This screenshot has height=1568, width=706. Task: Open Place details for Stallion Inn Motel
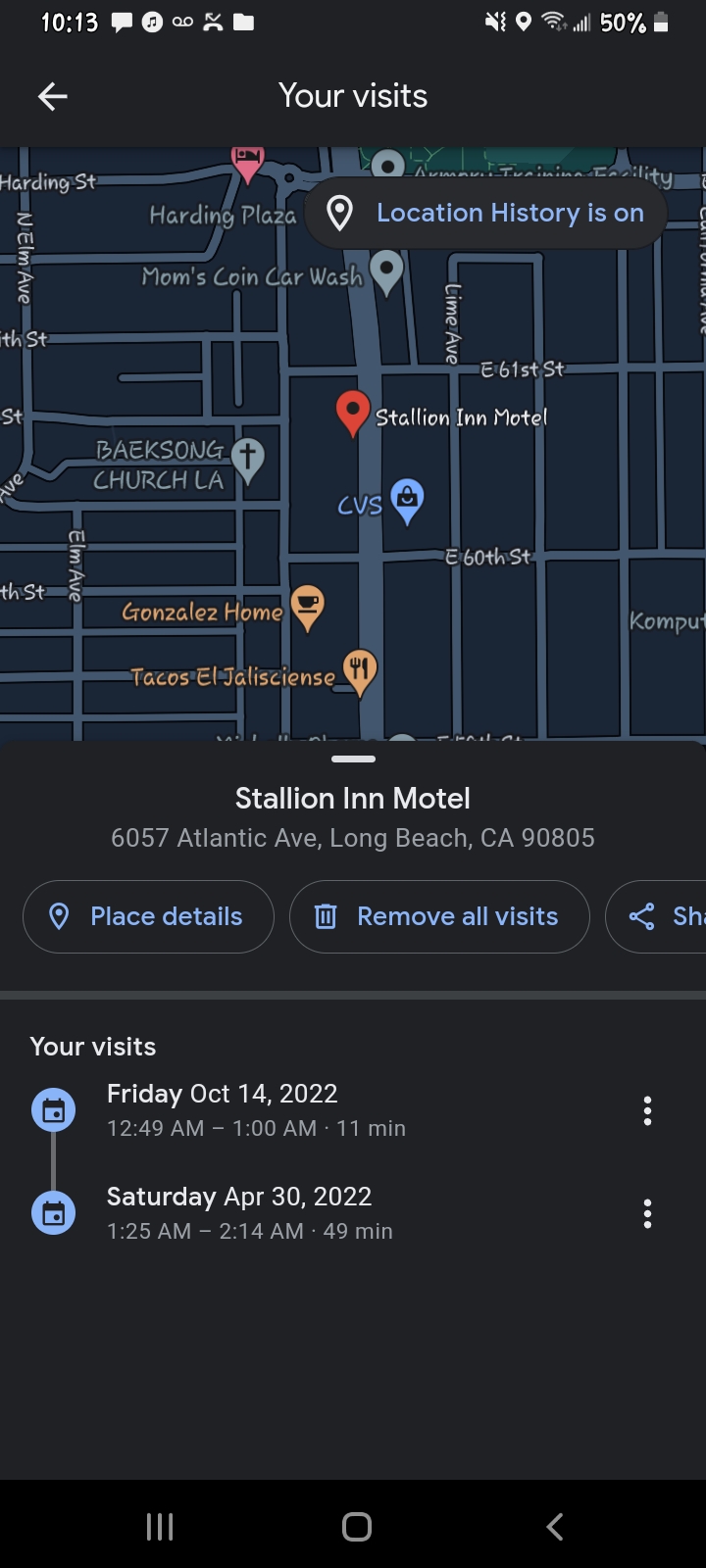coord(148,916)
